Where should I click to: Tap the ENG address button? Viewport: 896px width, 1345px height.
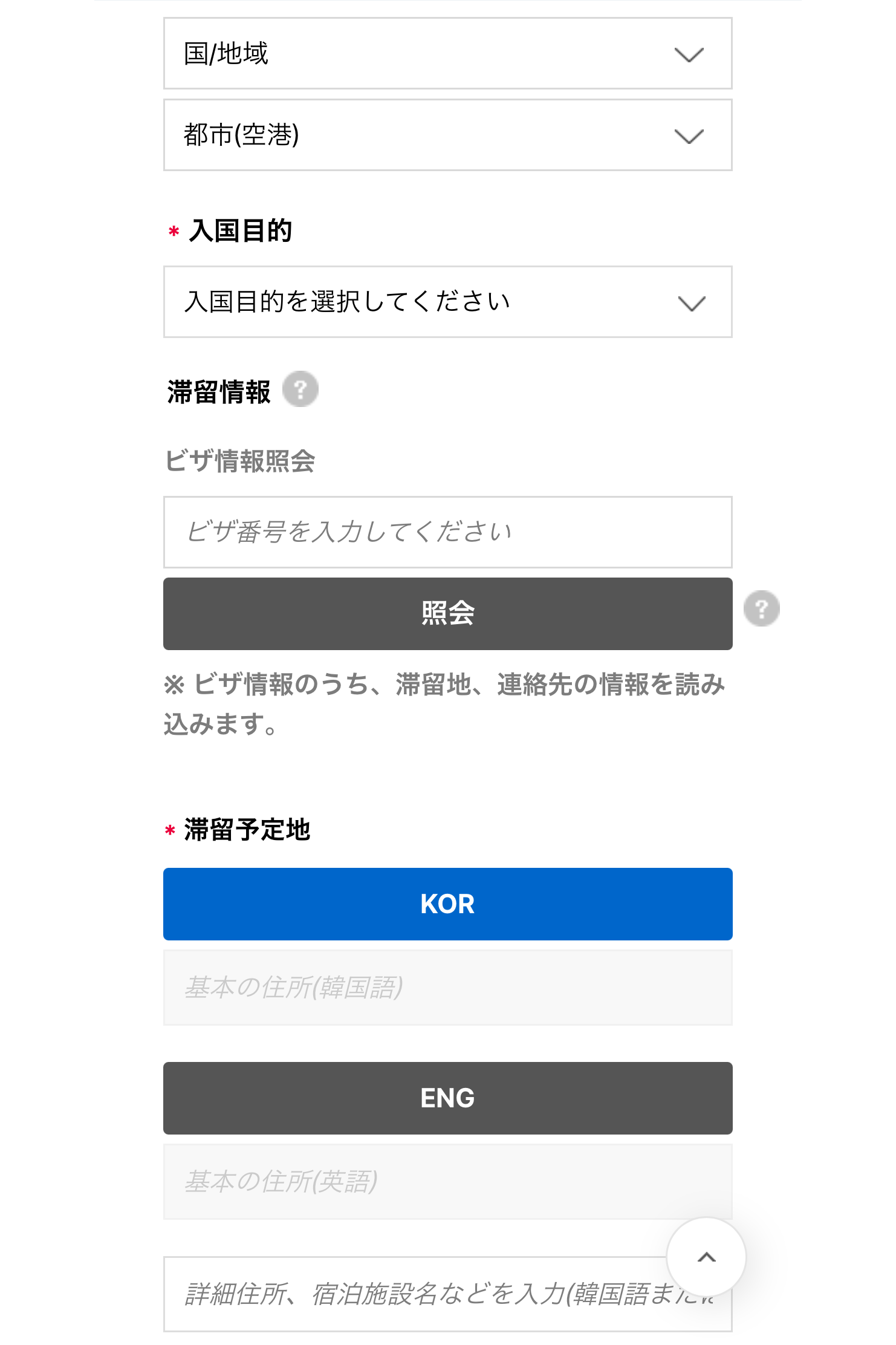click(x=447, y=1098)
